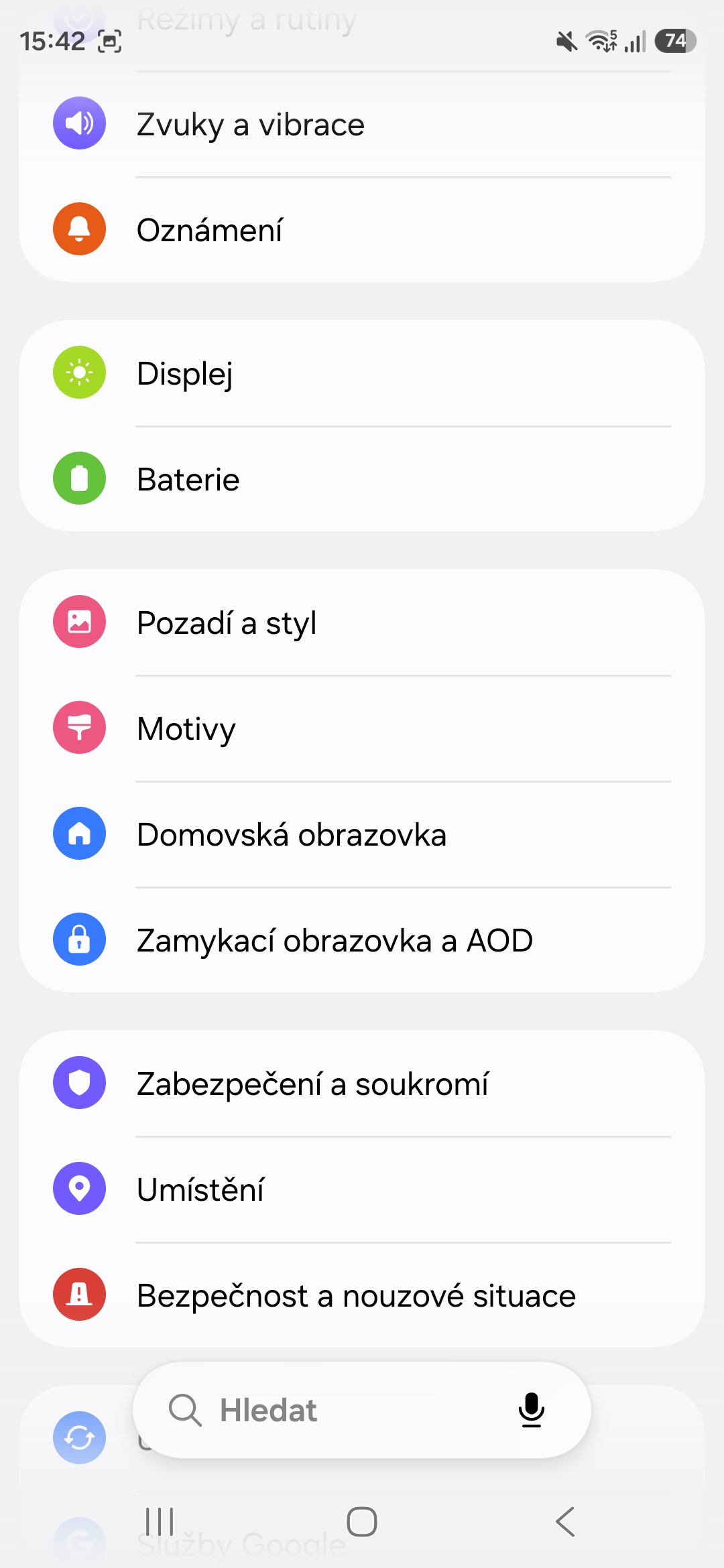Open Bezpečnost a nouzové situace
This screenshot has width=724, height=1568.
click(x=362, y=1295)
